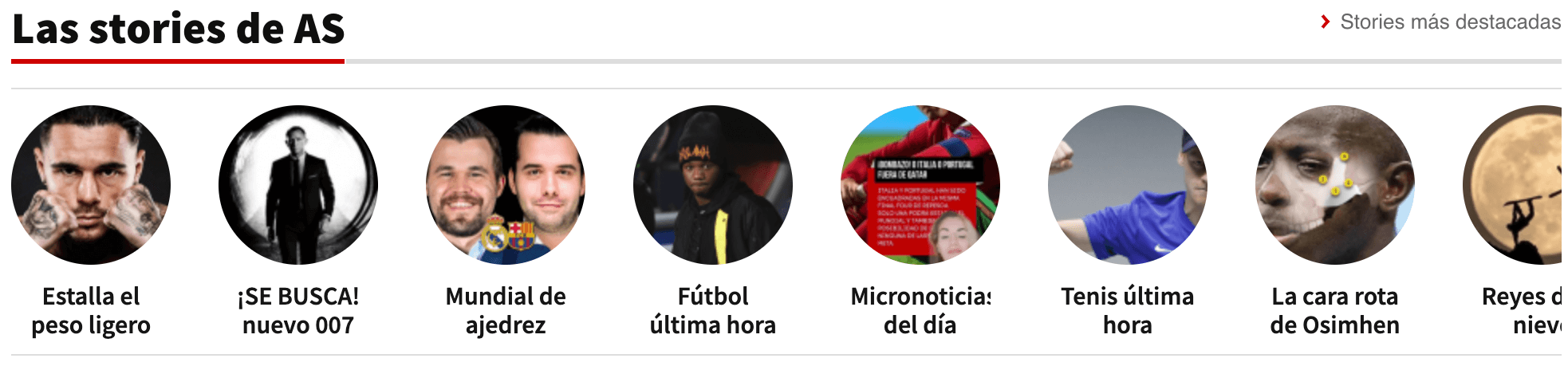Image resolution: width=1568 pixels, height=370 pixels.
Task: Open the Mundial de ajedrez story
Action: (x=506, y=185)
